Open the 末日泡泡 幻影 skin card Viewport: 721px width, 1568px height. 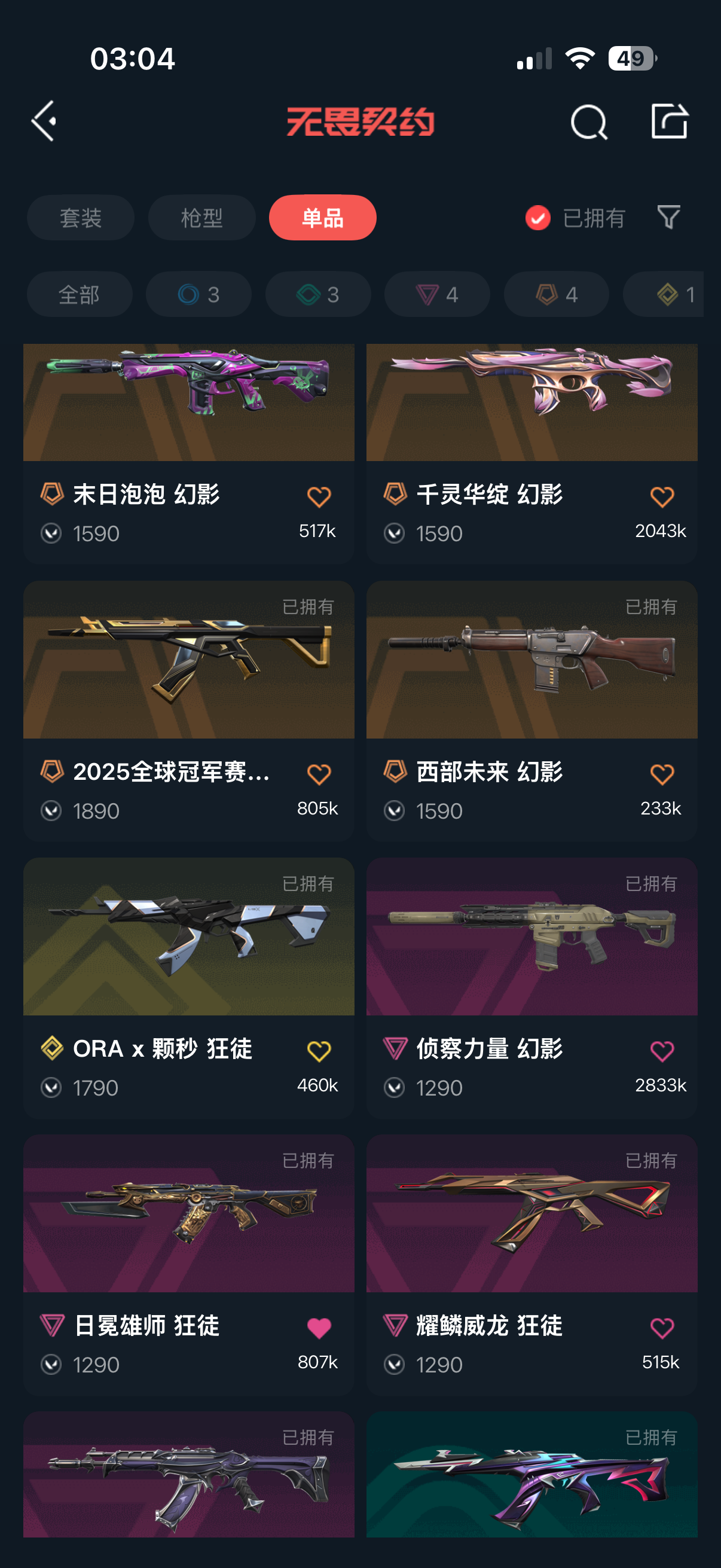pos(188,453)
